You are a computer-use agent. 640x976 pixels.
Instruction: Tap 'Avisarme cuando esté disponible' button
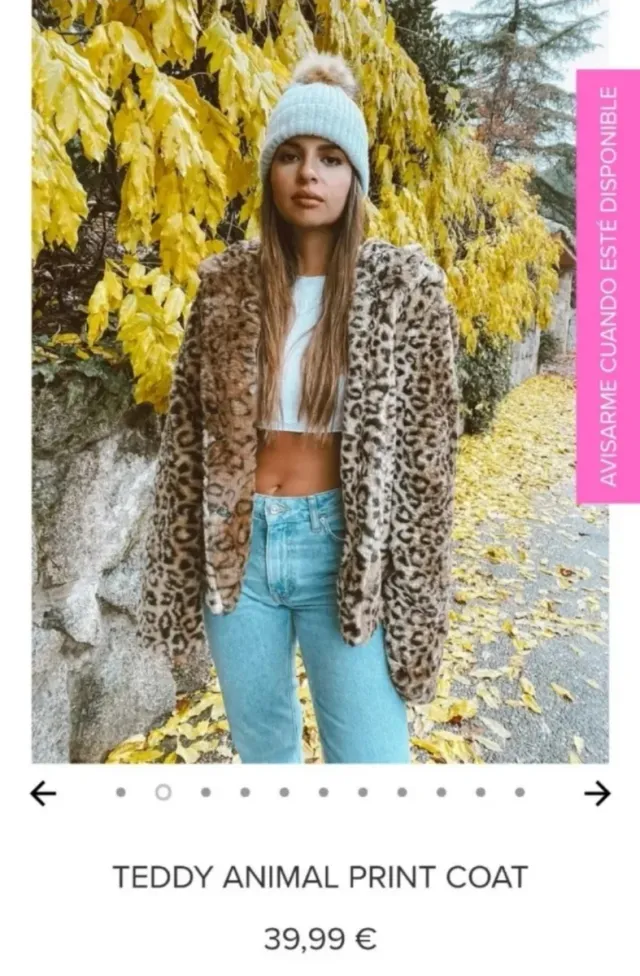click(607, 286)
